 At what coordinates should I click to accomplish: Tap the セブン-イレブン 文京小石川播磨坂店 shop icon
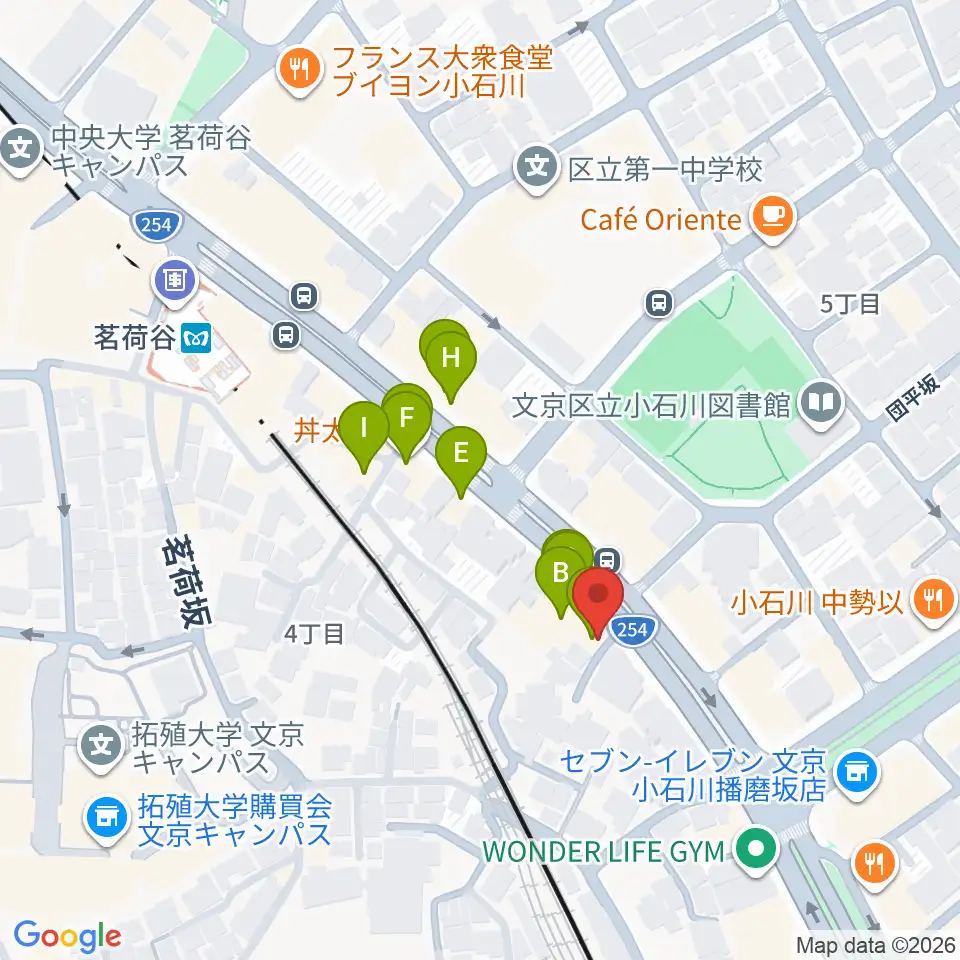[857, 774]
